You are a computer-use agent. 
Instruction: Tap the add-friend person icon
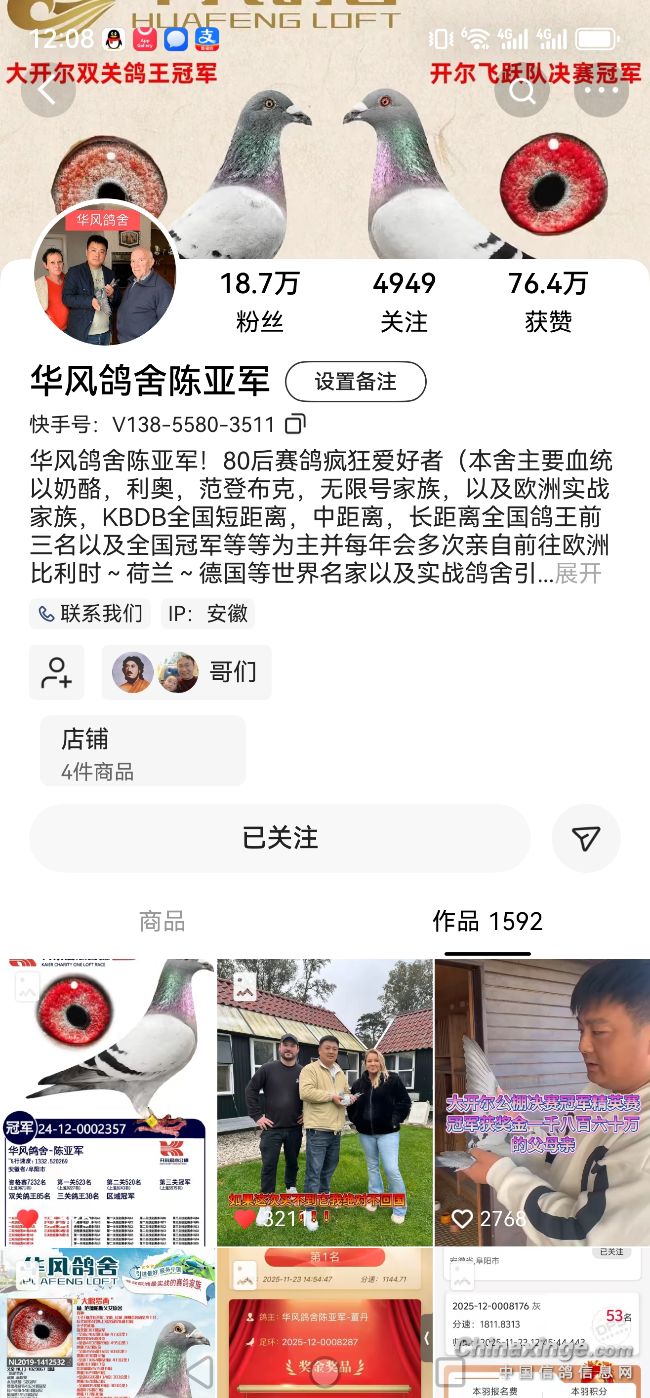[x=56, y=672]
